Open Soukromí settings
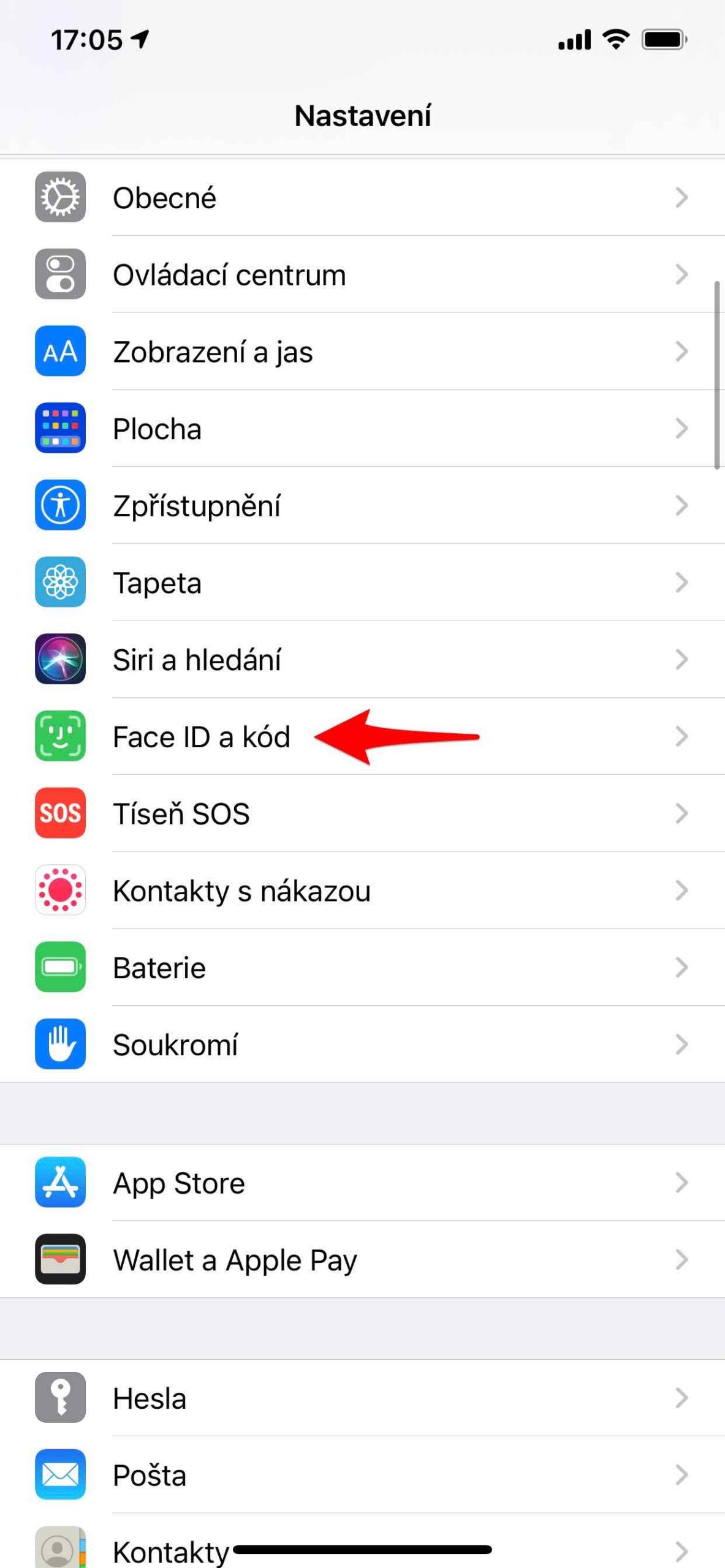The width and height of the screenshot is (725, 1568). (362, 1044)
